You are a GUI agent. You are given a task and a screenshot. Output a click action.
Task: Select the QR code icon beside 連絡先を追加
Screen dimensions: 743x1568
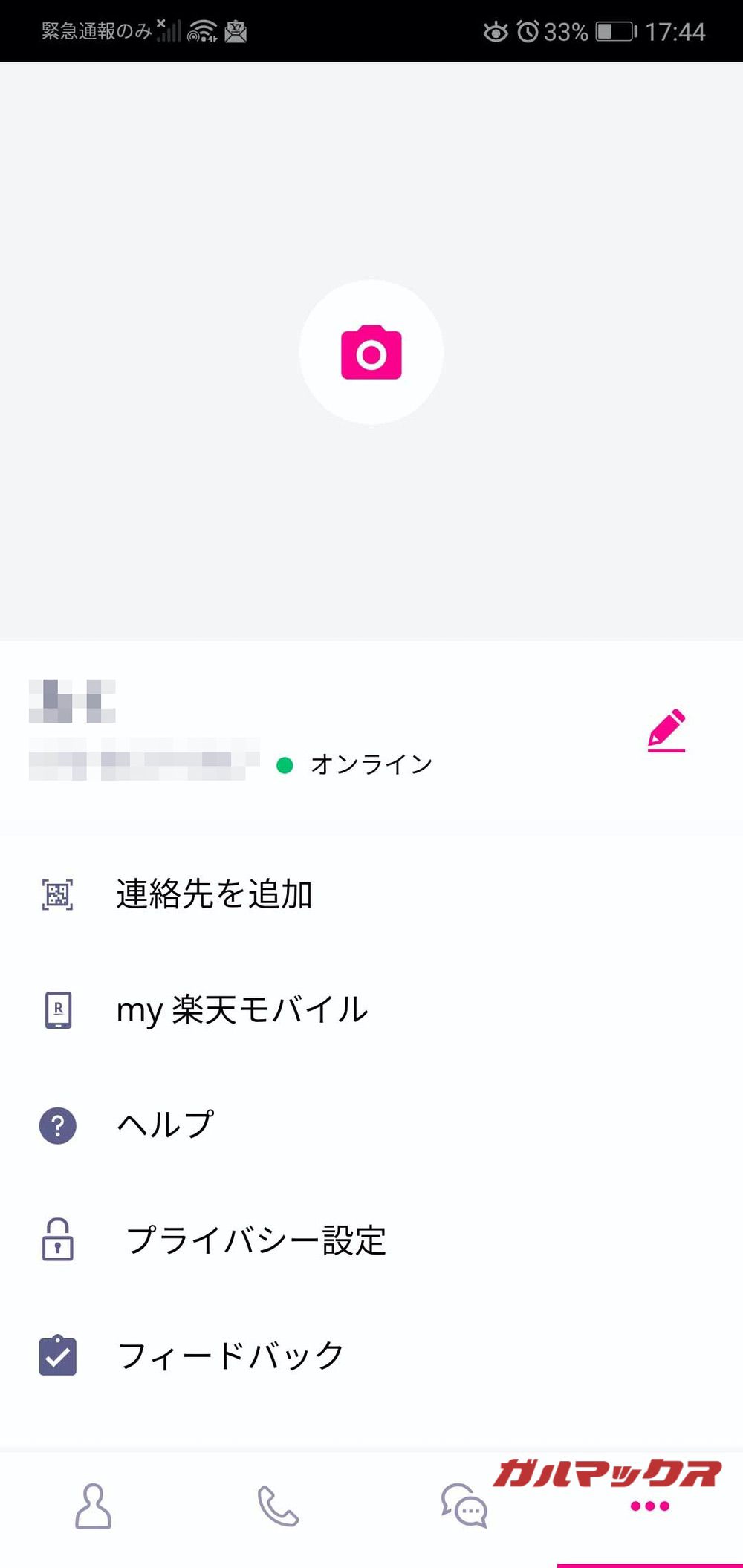[56, 894]
